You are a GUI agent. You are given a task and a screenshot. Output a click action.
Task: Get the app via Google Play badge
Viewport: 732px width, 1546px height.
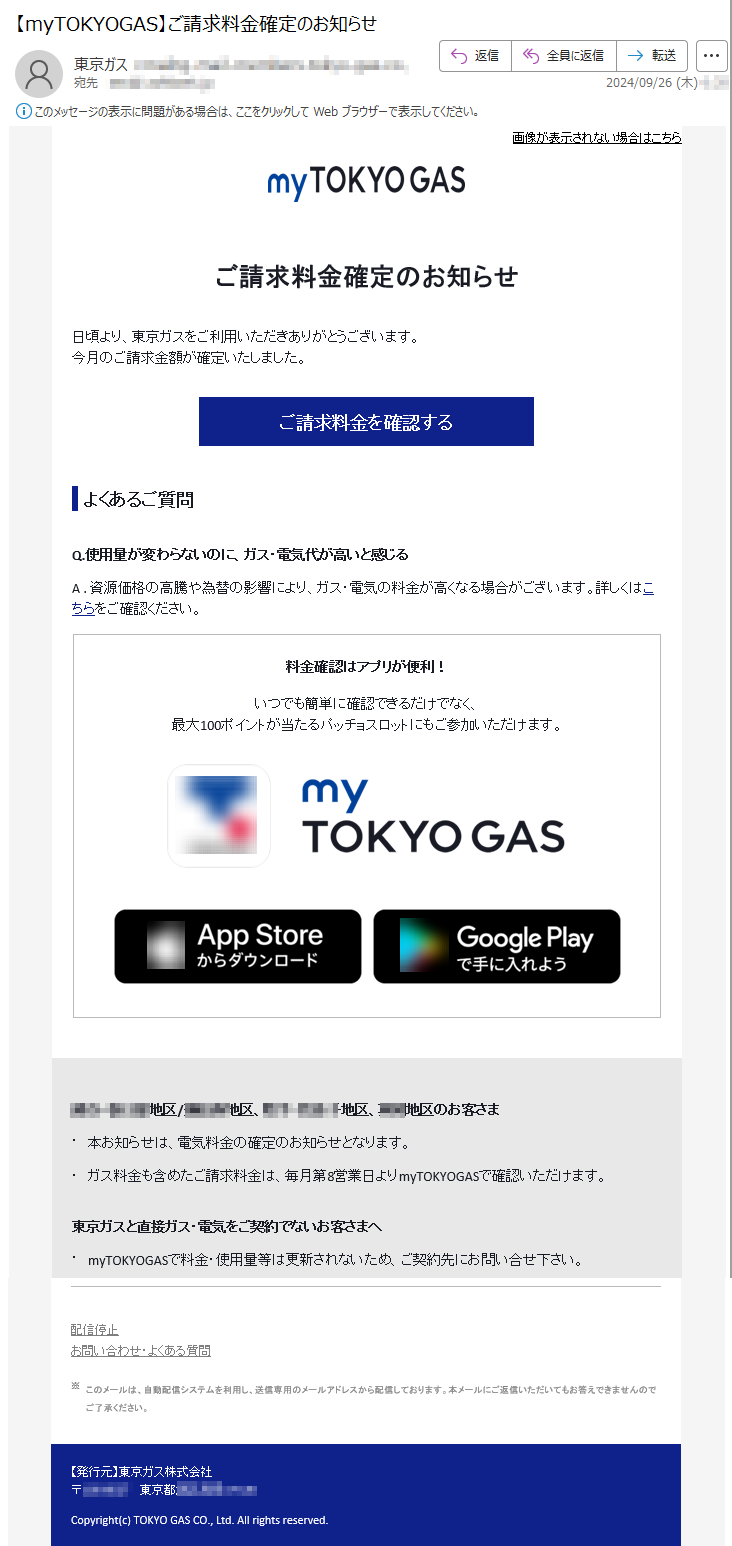pyautogui.click(x=497, y=946)
